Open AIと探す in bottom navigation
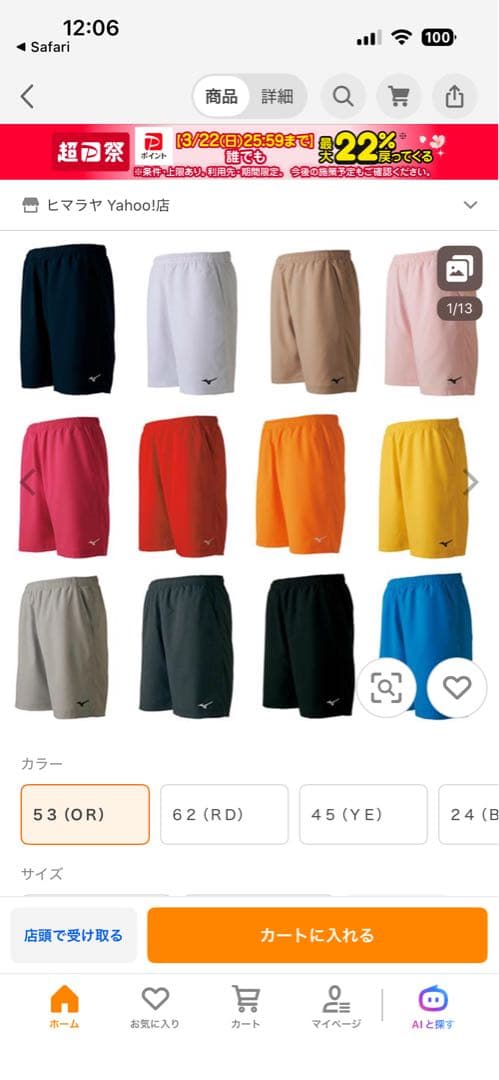Viewport: 499px width, 1080px height. point(433,1007)
